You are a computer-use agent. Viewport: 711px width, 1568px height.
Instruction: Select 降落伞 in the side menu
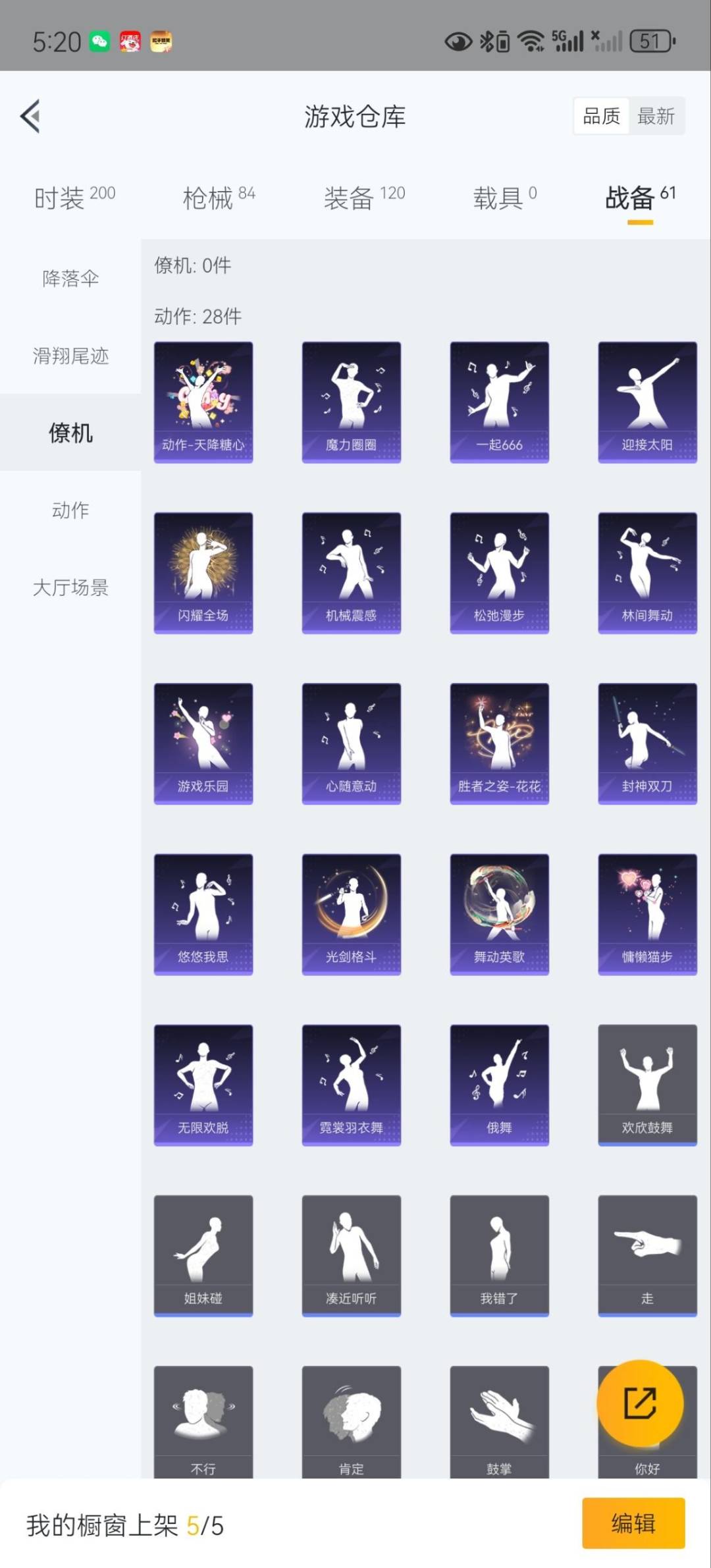[70, 279]
